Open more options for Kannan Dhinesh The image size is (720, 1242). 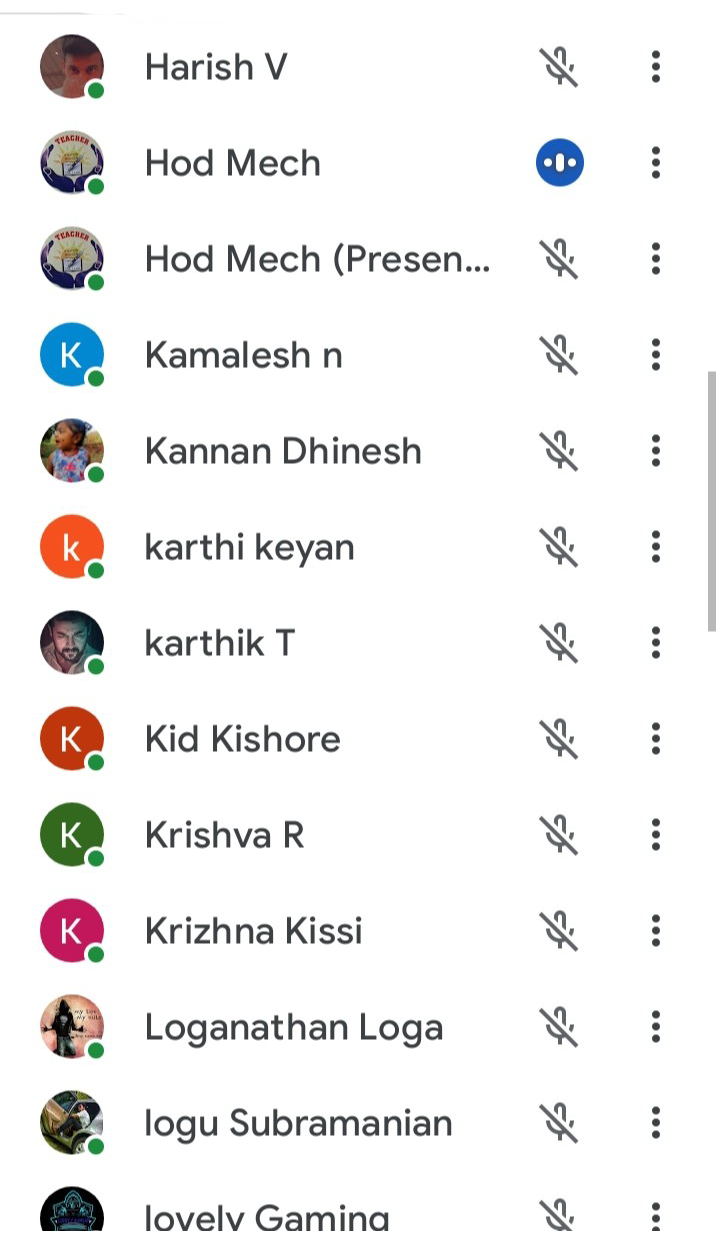click(656, 451)
